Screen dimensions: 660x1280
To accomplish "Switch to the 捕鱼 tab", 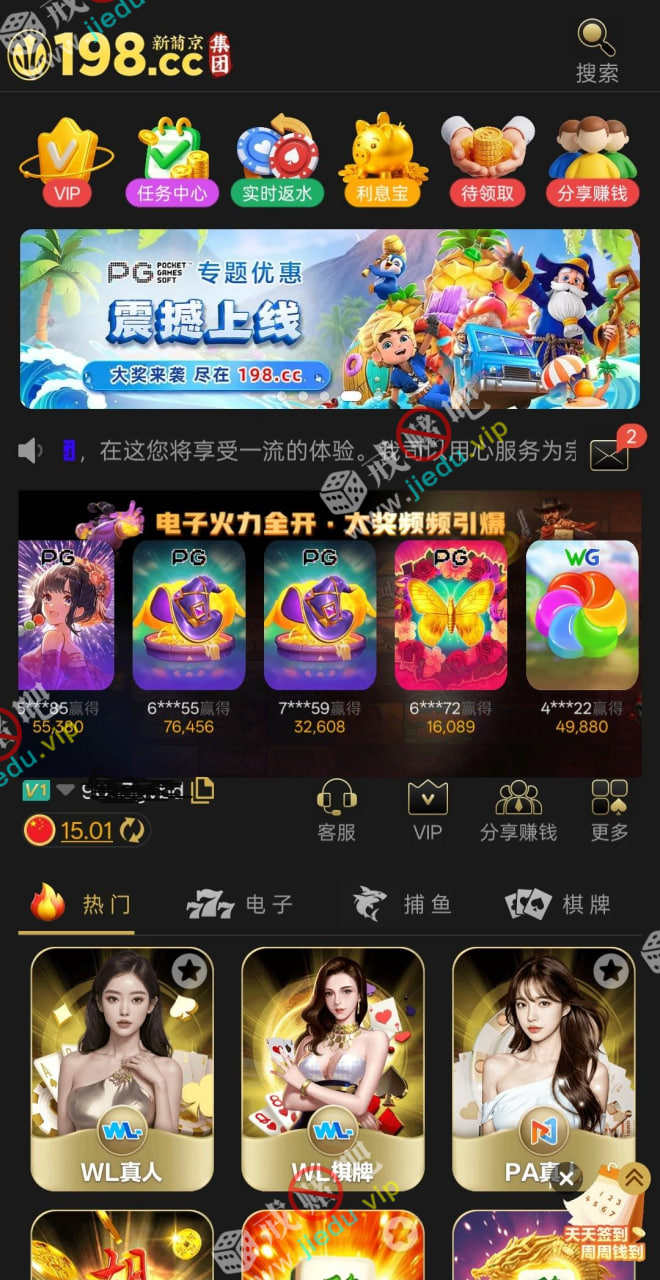I will coord(402,905).
